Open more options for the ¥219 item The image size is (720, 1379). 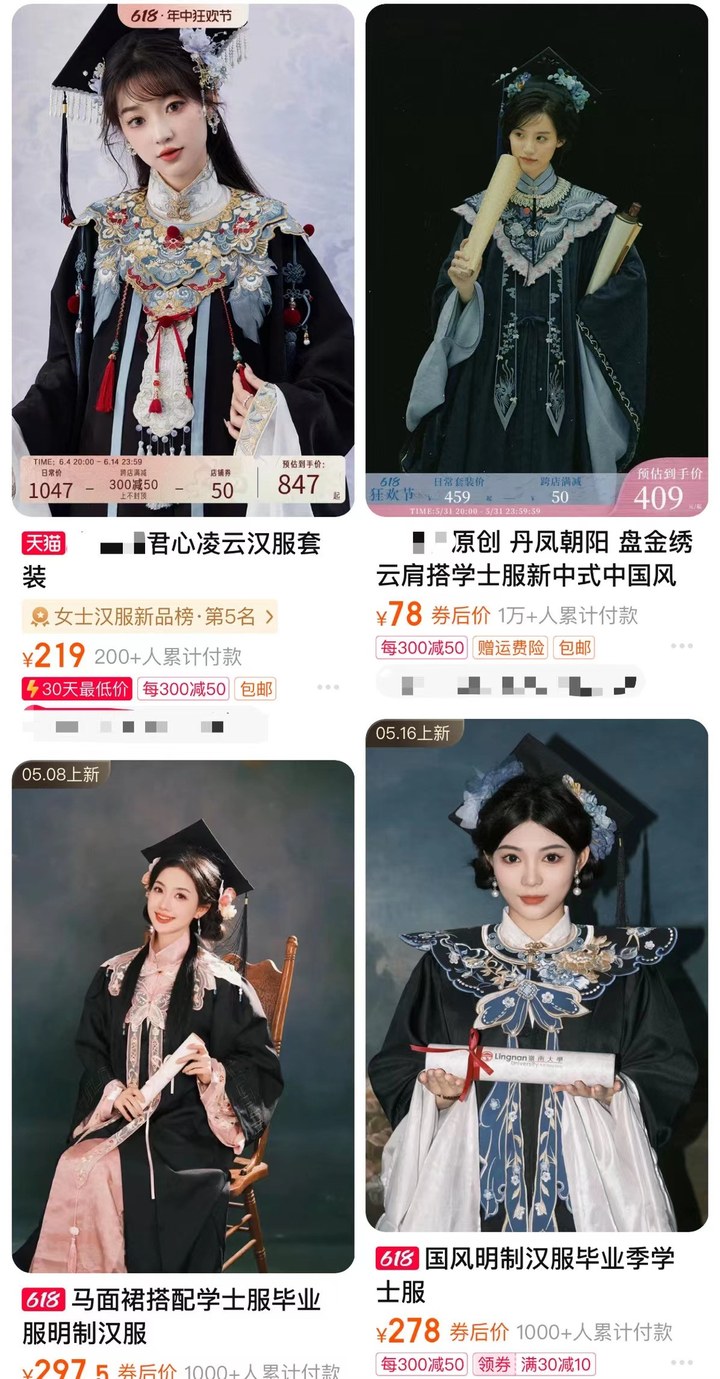tap(328, 688)
